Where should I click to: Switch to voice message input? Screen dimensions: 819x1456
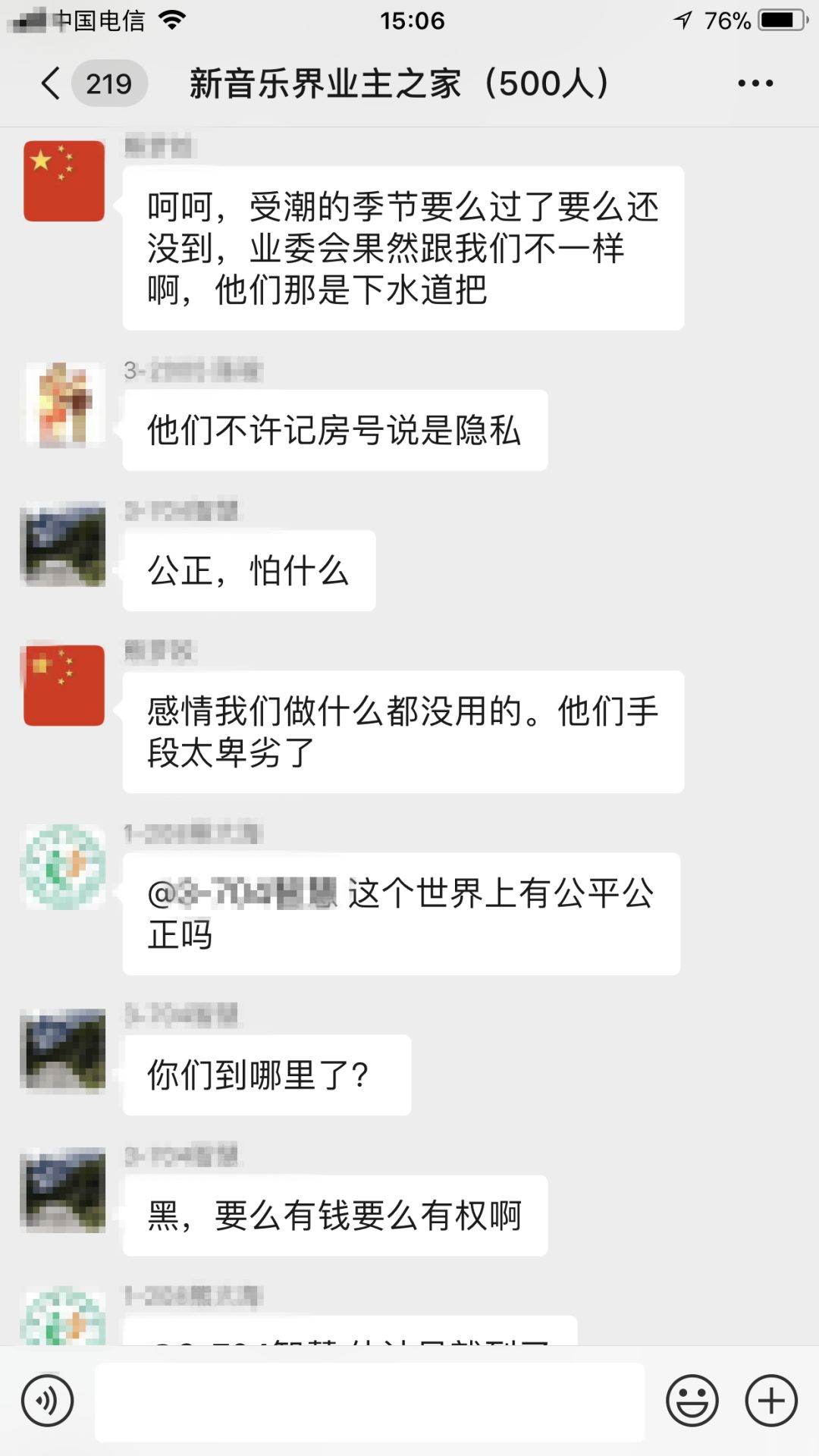[48, 1401]
